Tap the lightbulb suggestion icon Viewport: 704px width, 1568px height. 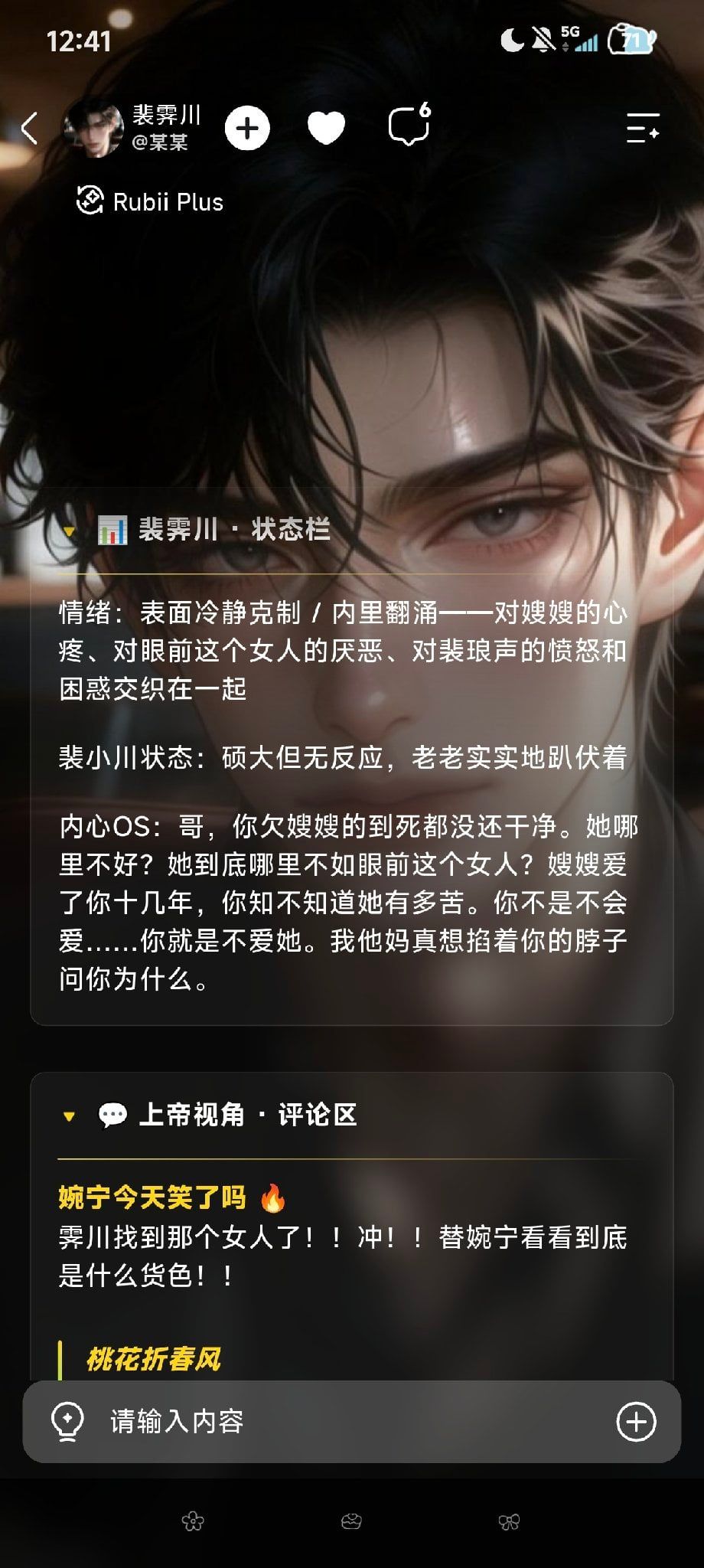(67, 1422)
